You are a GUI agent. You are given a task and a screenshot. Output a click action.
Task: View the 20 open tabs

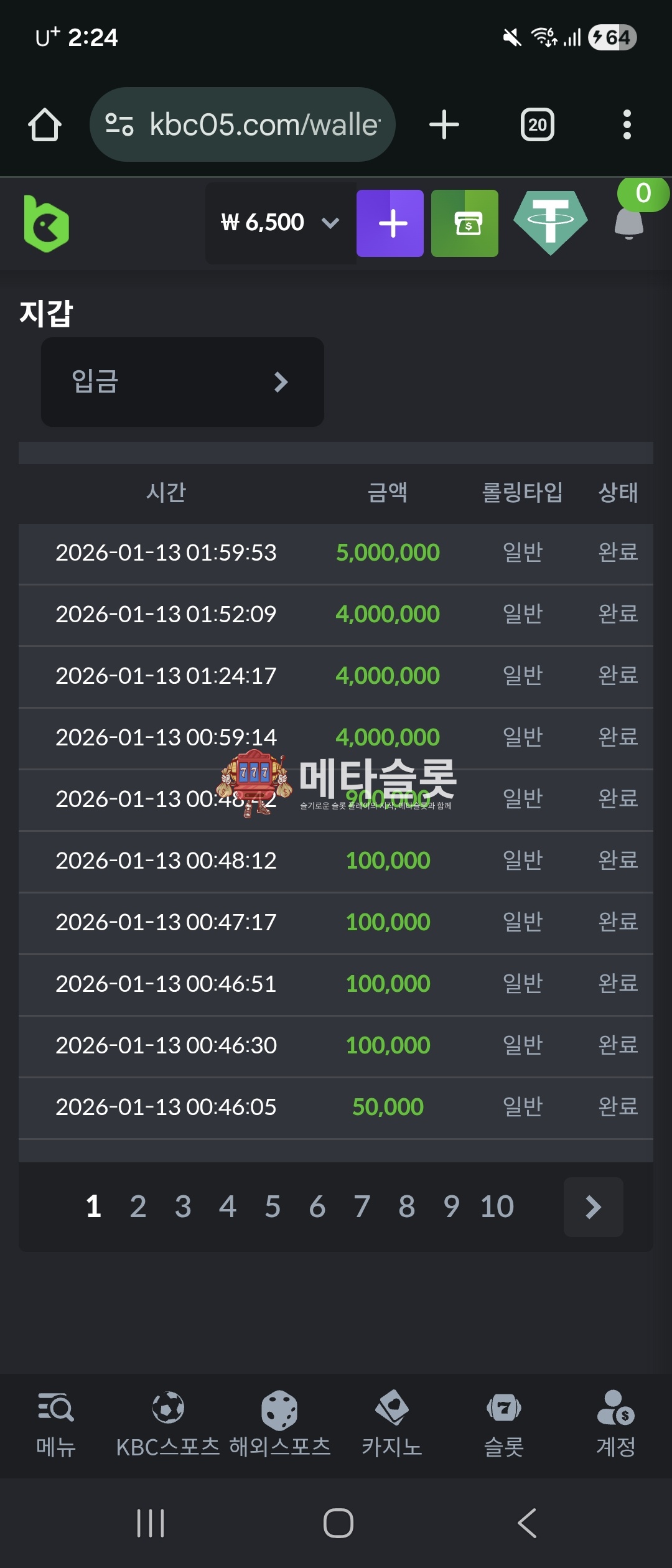[537, 124]
